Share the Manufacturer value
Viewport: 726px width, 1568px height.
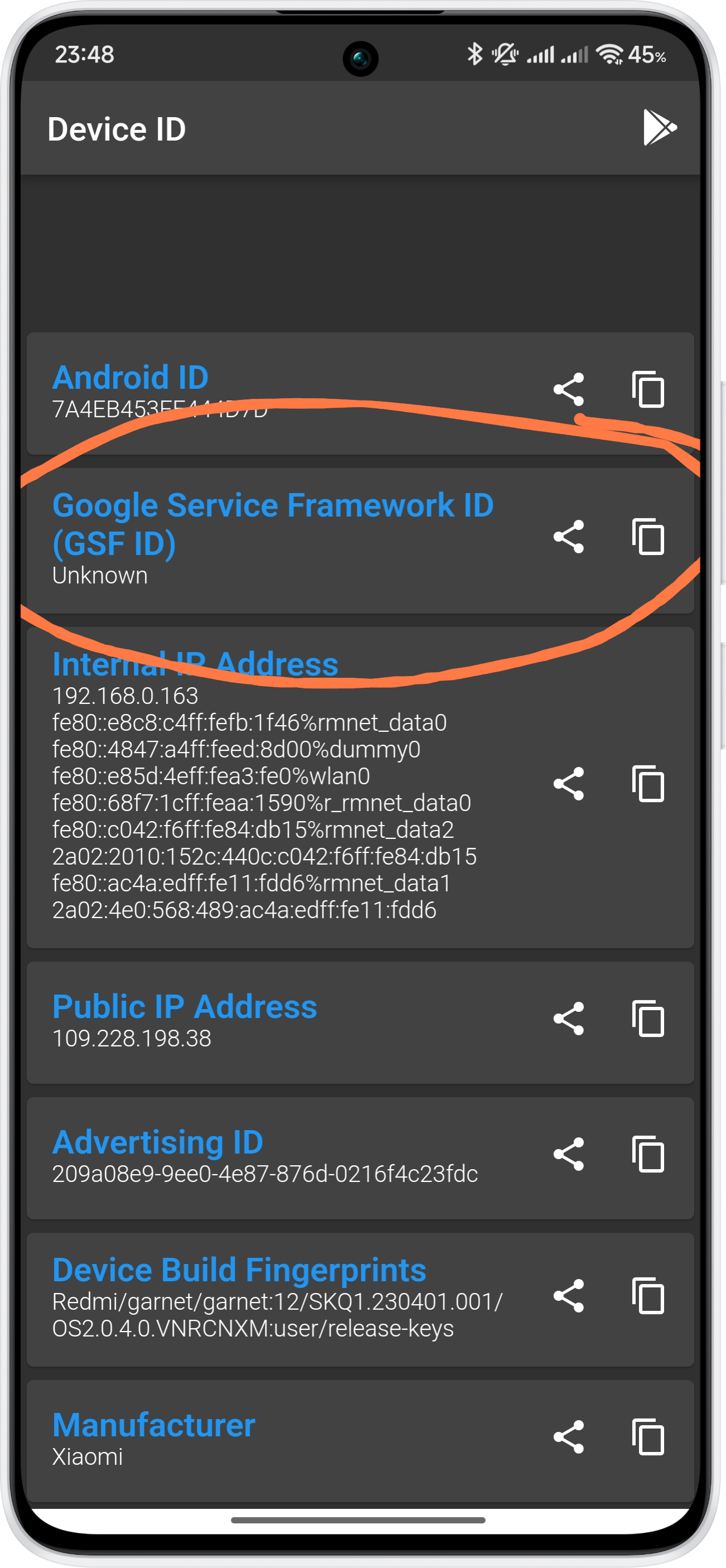pos(568,1437)
